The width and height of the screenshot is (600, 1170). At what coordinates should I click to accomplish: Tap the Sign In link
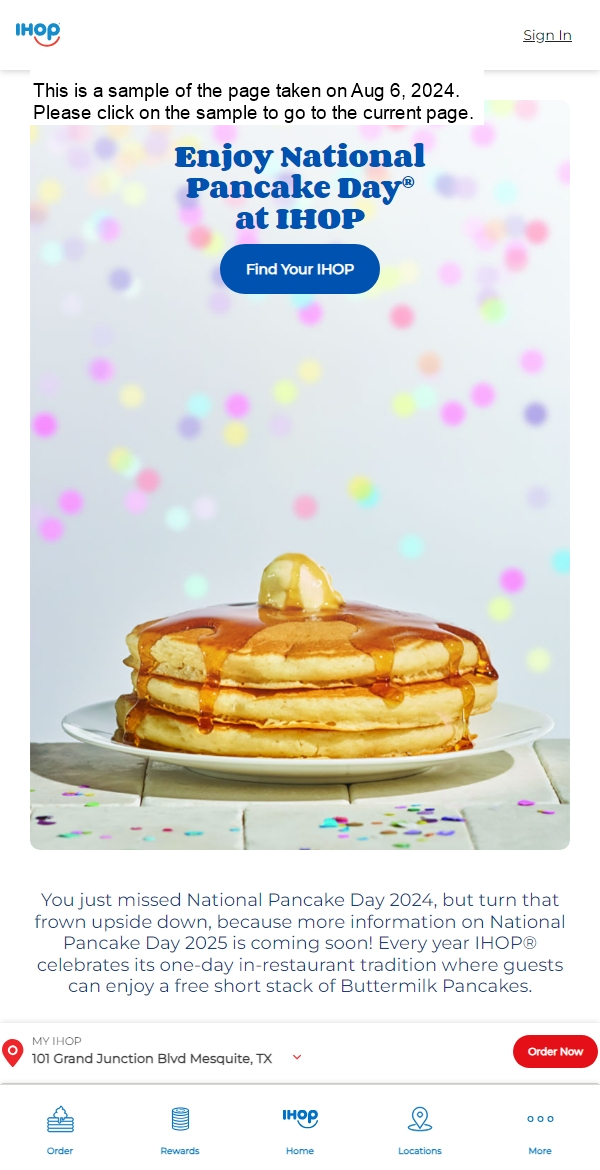click(x=547, y=35)
